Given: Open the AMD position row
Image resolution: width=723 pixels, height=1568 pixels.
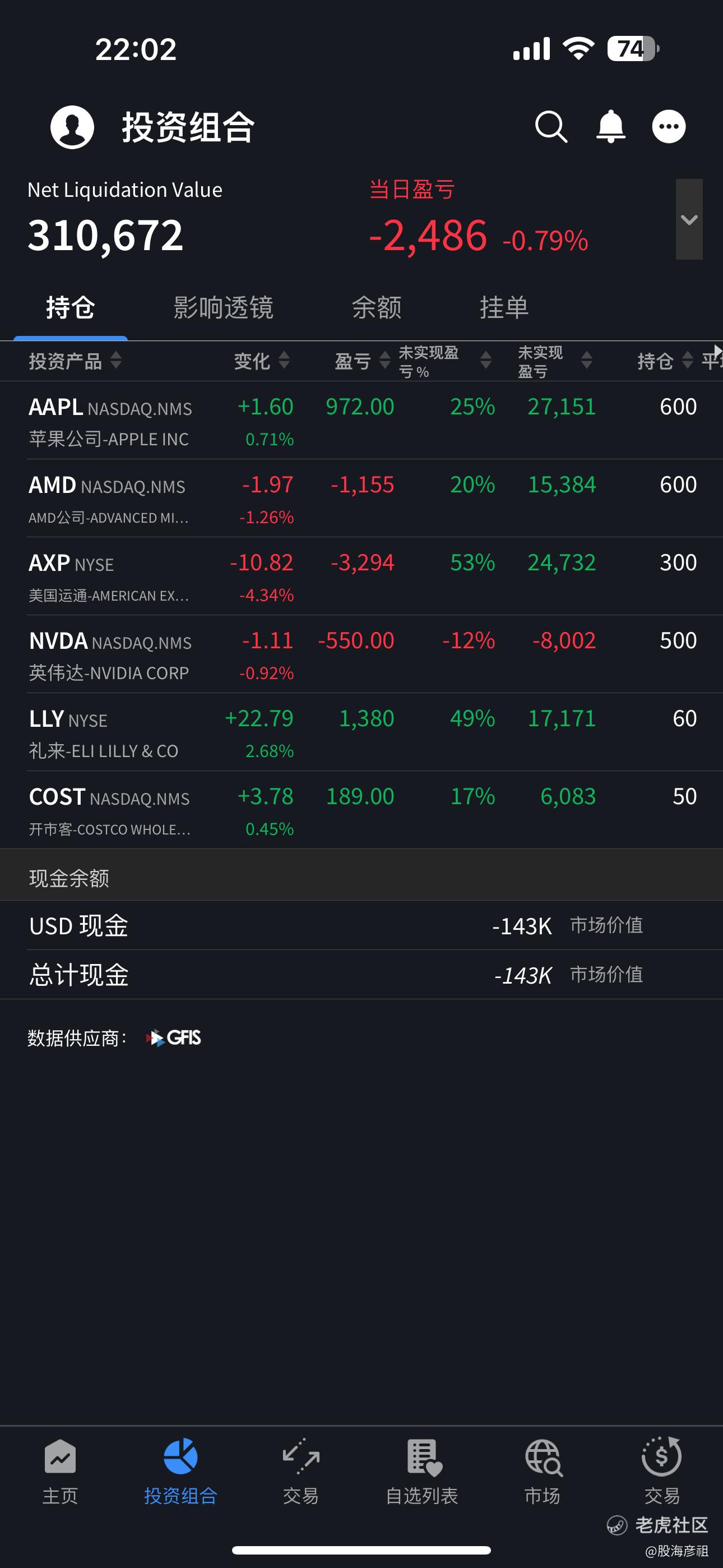Looking at the screenshot, I should coord(361,499).
